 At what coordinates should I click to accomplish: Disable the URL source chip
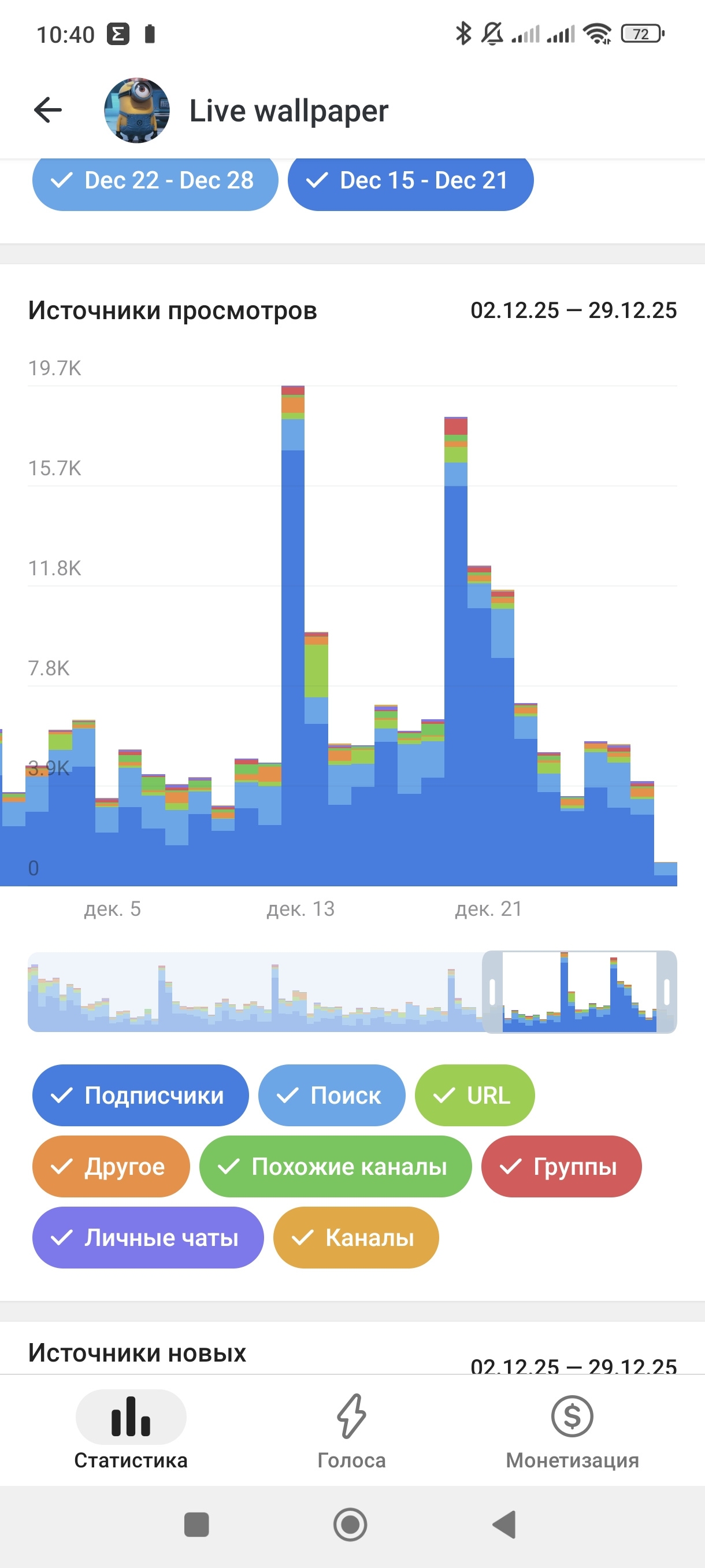click(474, 1095)
